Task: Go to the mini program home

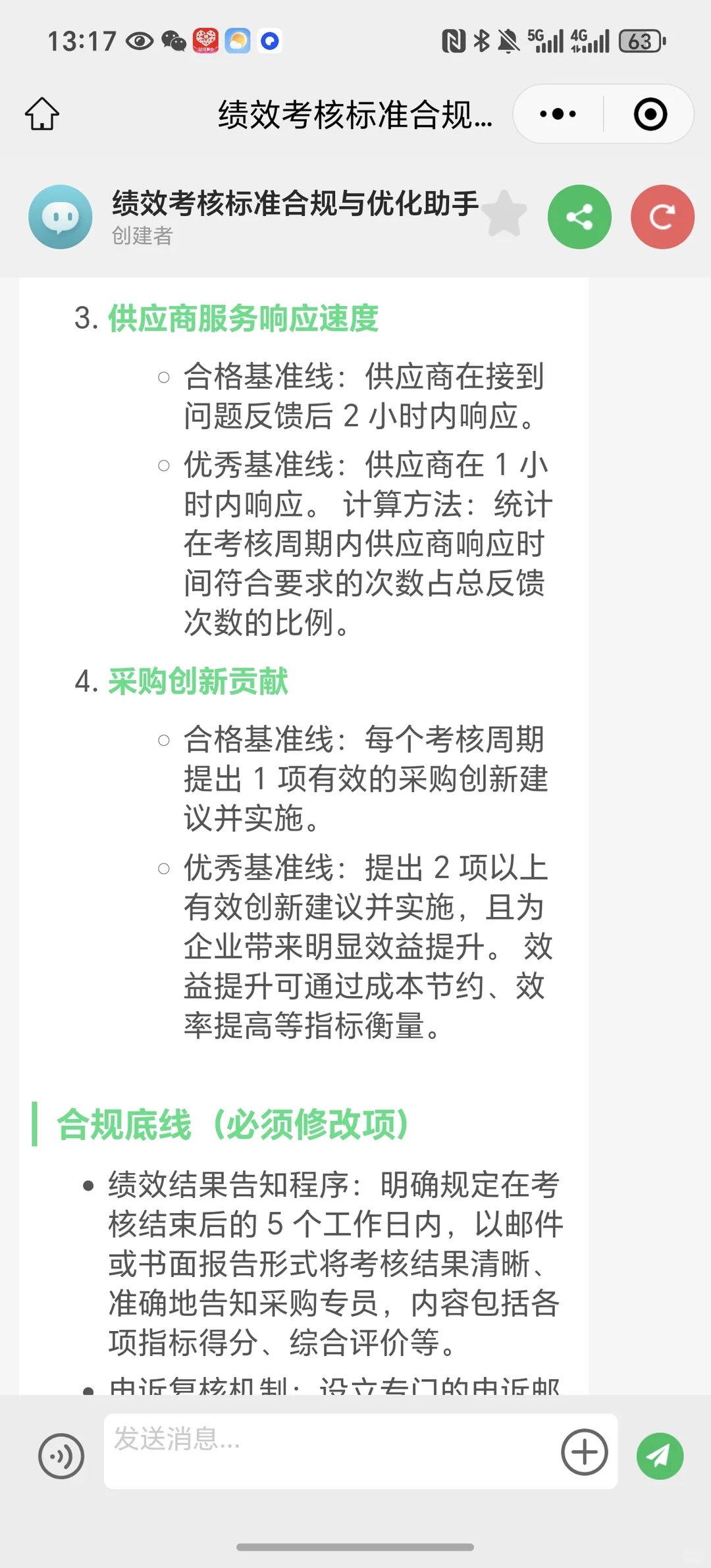Action: pos(42,114)
